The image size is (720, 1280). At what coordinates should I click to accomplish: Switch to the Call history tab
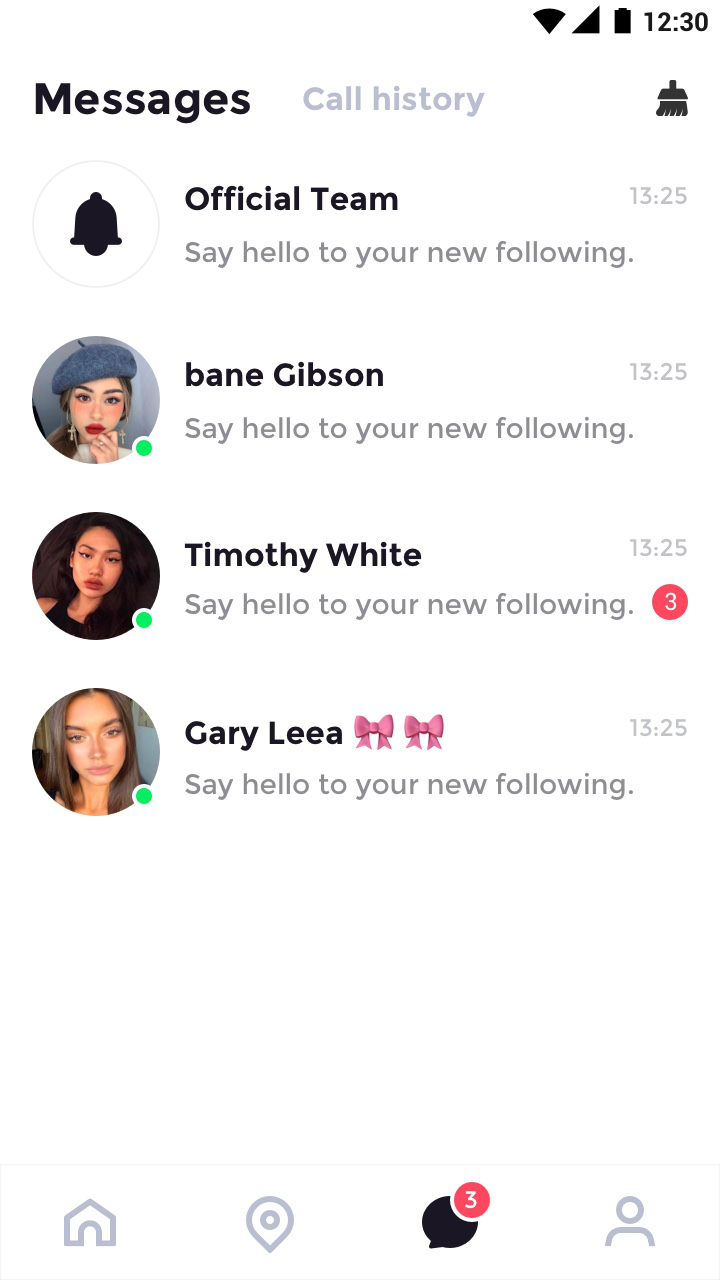[393, 99]
